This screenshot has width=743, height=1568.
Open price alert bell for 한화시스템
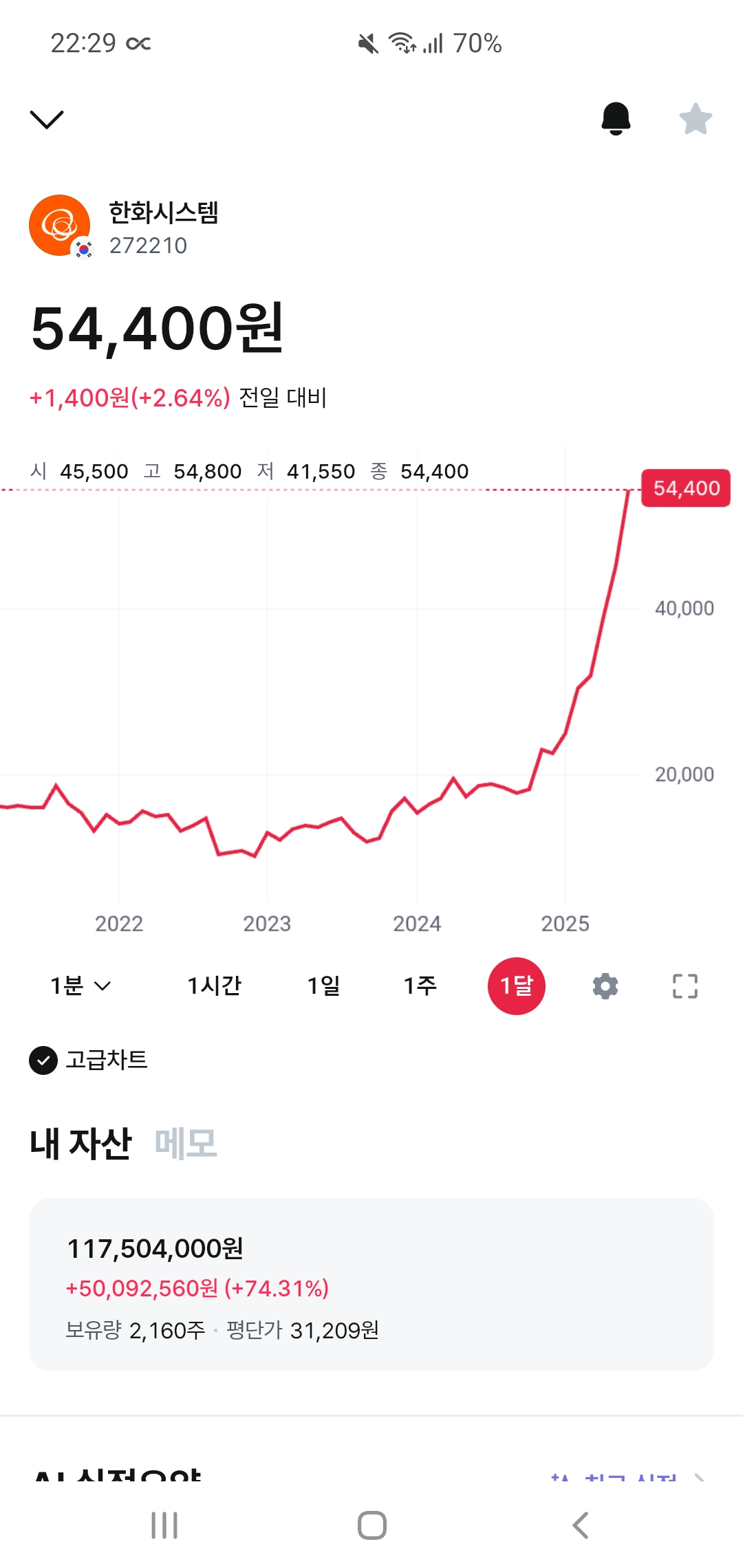(x=616, y=118)
